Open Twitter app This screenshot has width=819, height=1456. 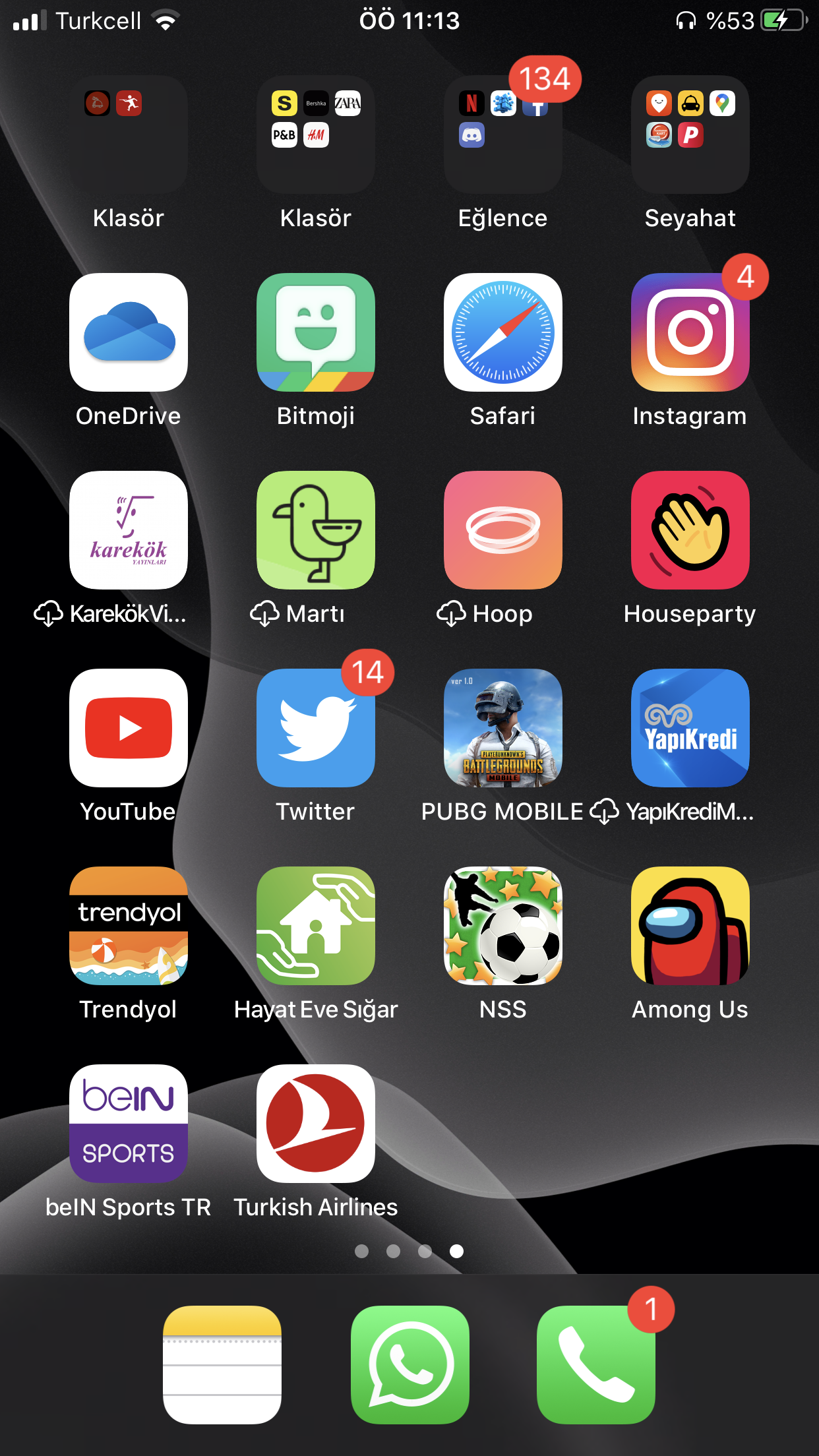(316, 728)
